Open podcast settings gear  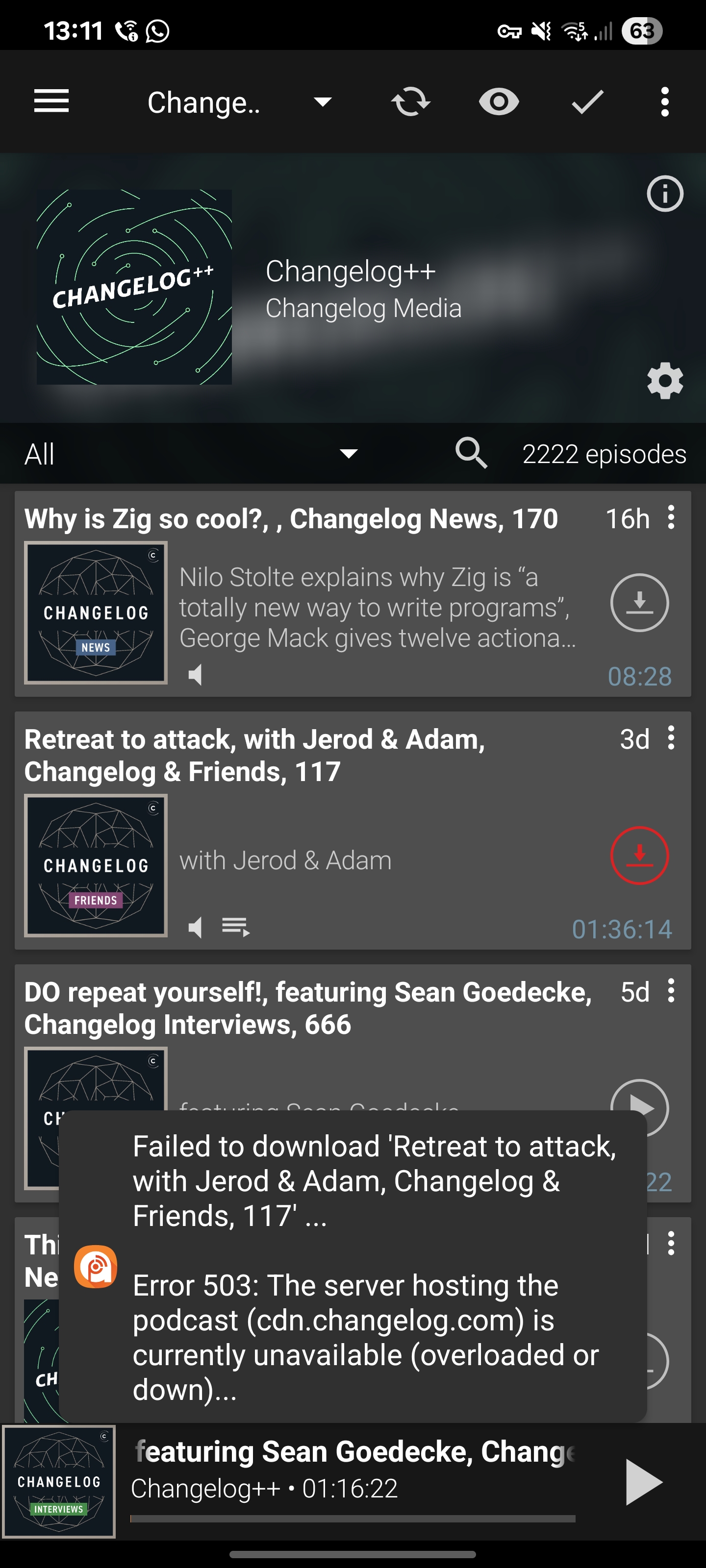(665, 381)
